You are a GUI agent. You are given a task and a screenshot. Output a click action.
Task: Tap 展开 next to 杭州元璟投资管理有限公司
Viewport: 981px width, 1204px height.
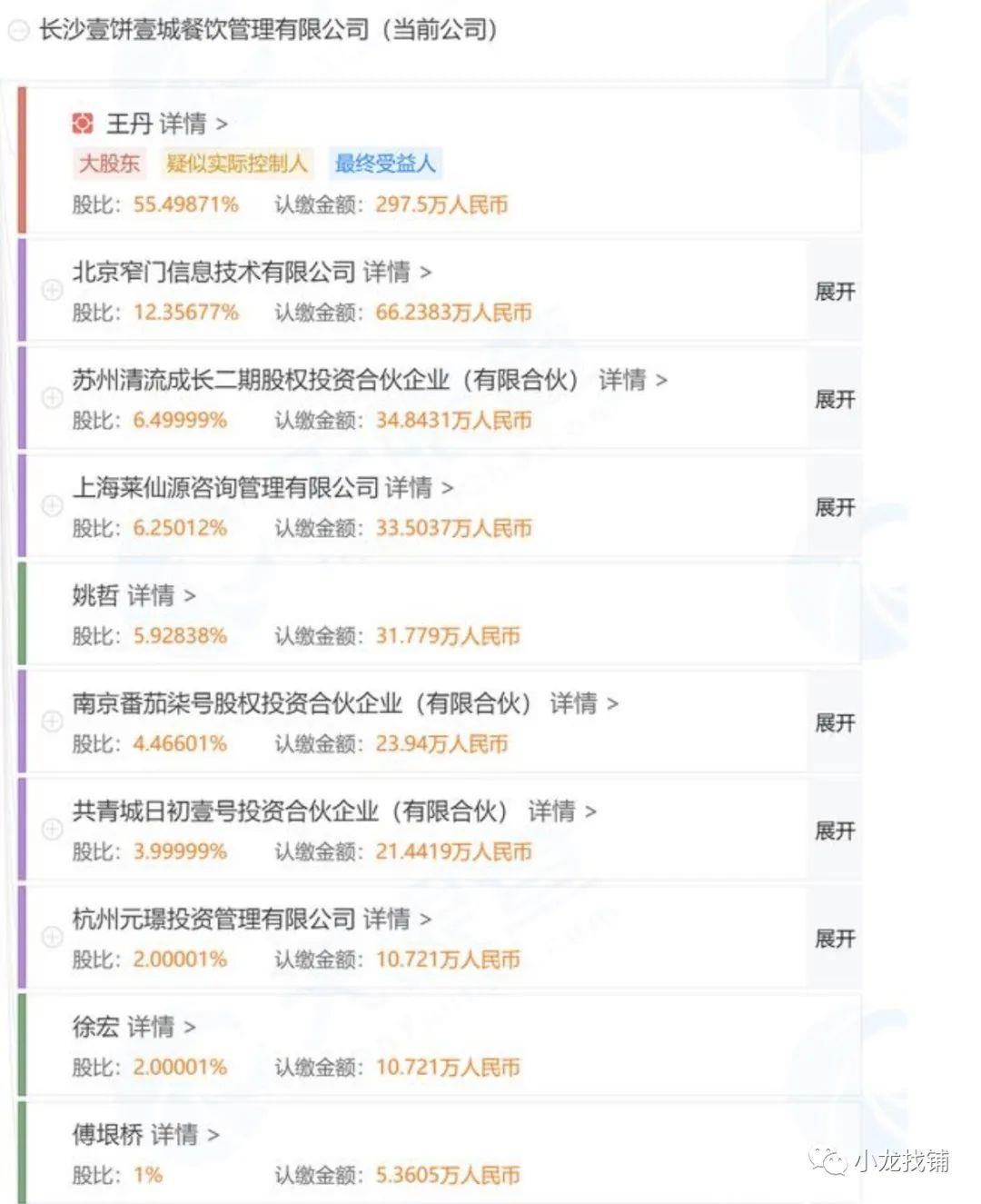(834, 939)
